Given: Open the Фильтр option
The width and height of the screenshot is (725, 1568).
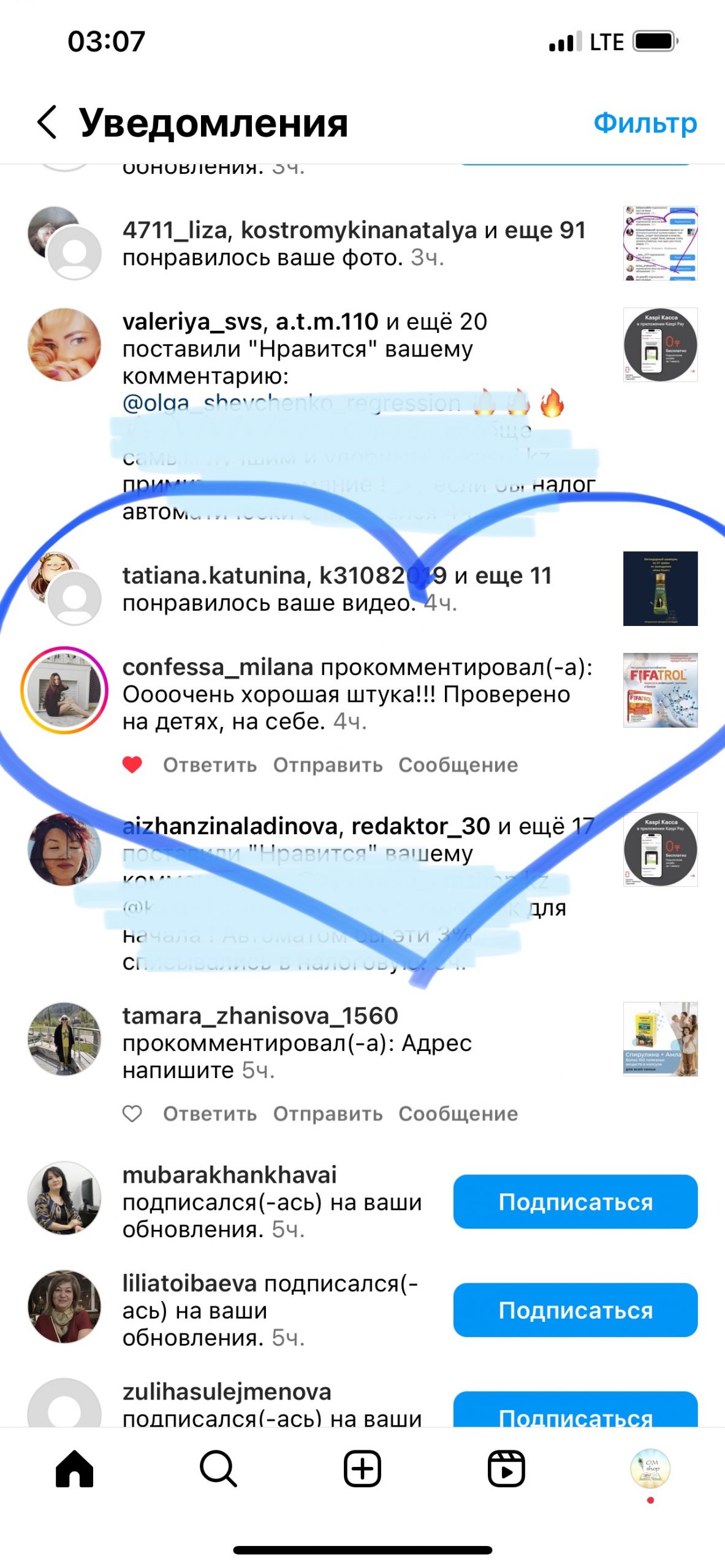Looking at the screenshot, I should 645,123.
